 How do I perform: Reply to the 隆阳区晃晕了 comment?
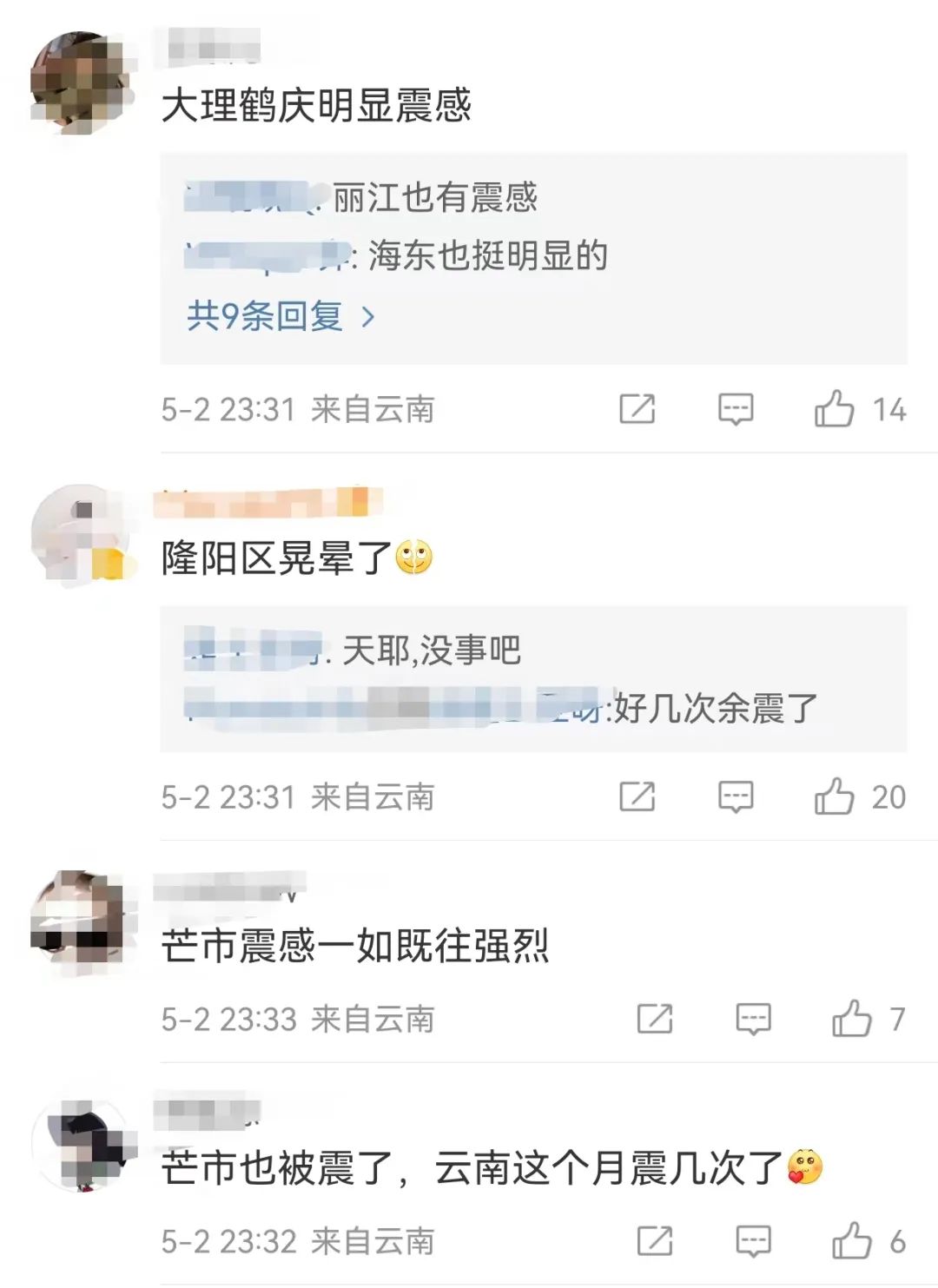click(736, 796)
